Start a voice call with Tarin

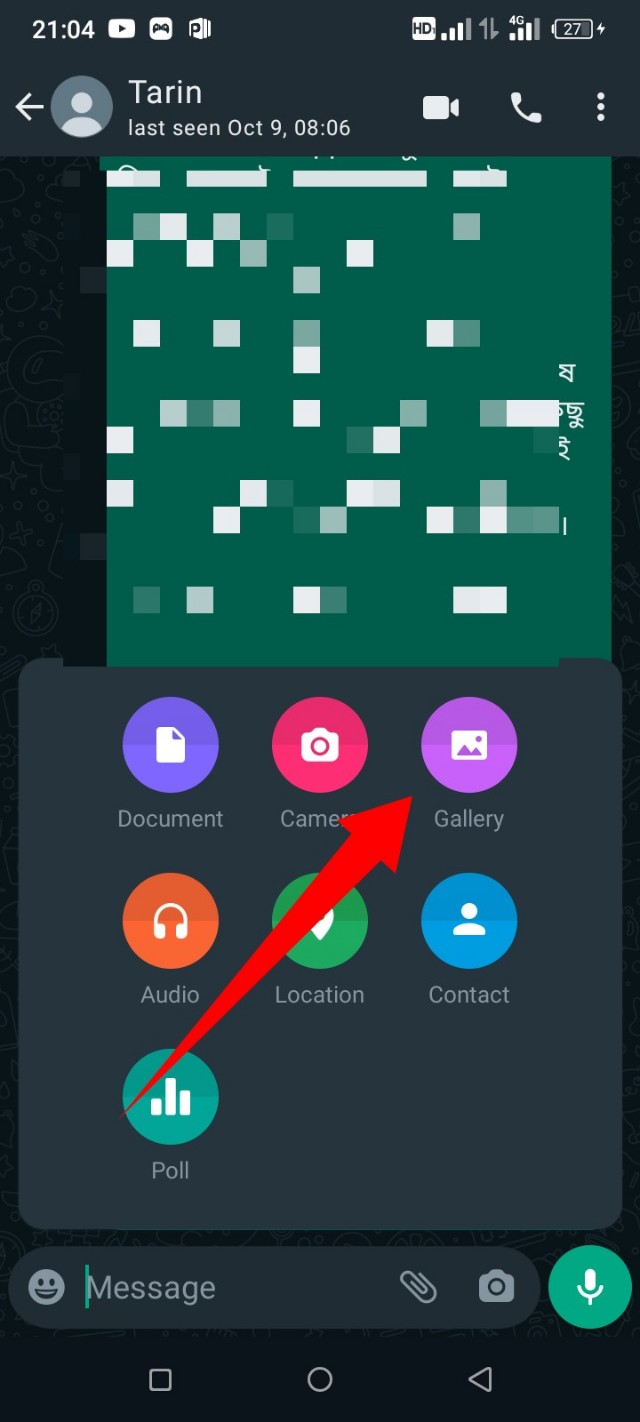[x=525, y=107]
